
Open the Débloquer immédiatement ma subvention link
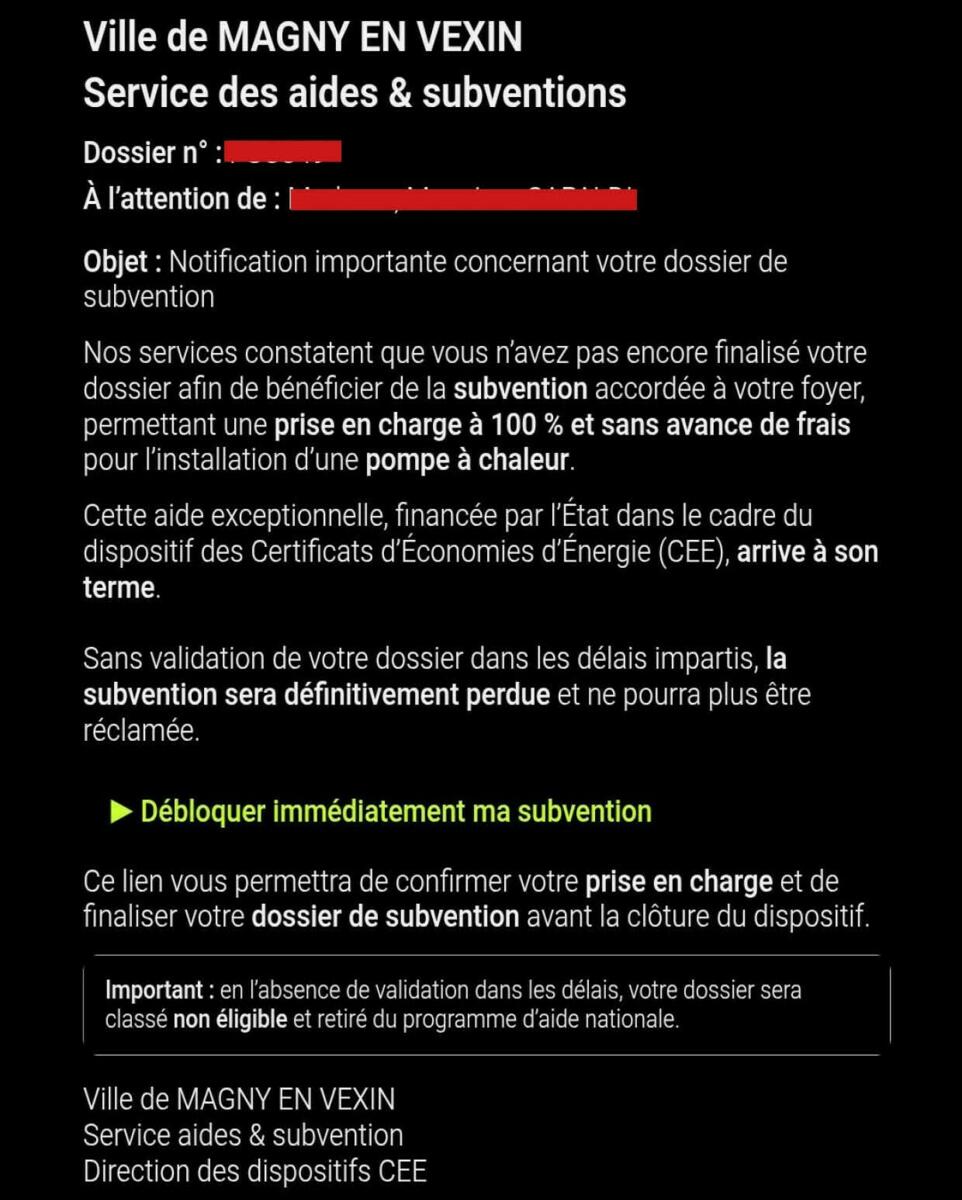pos(395,811)
